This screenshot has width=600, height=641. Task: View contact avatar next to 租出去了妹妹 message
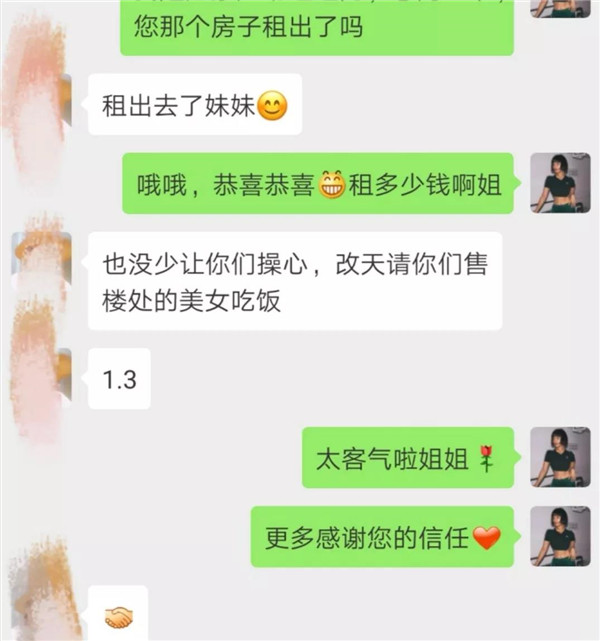[40, 100]
